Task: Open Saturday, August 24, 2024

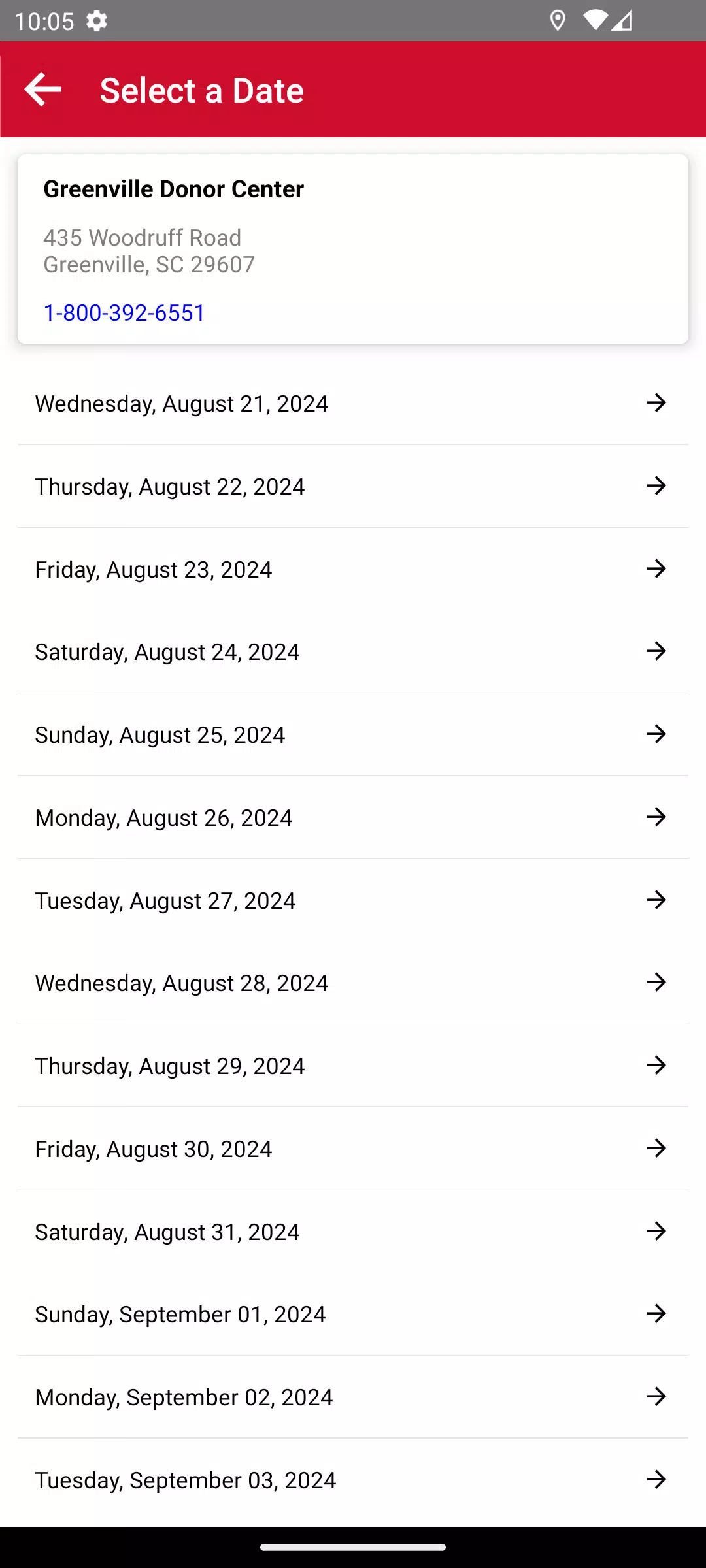Action: pos(353,652)
